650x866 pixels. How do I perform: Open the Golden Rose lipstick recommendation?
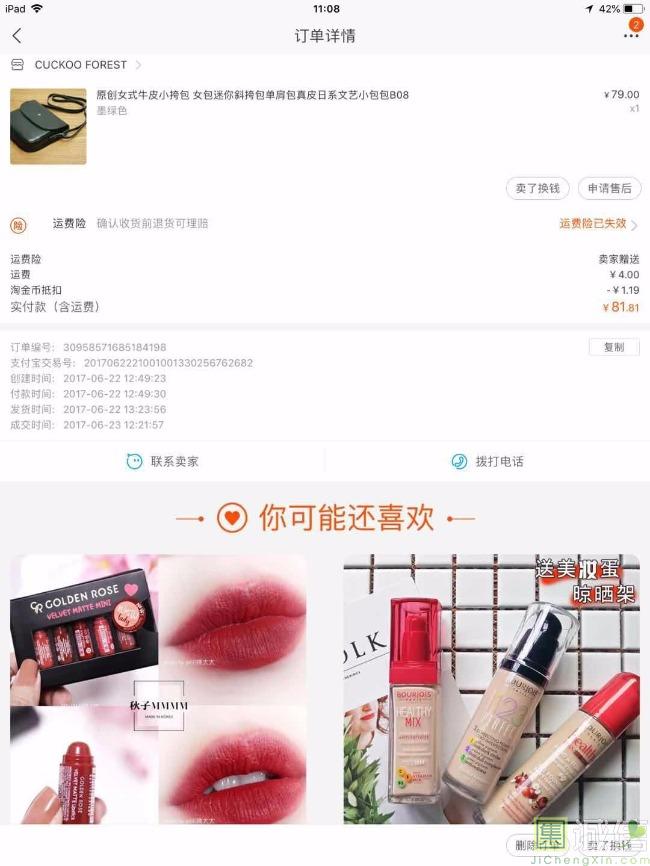coord(158,689)
